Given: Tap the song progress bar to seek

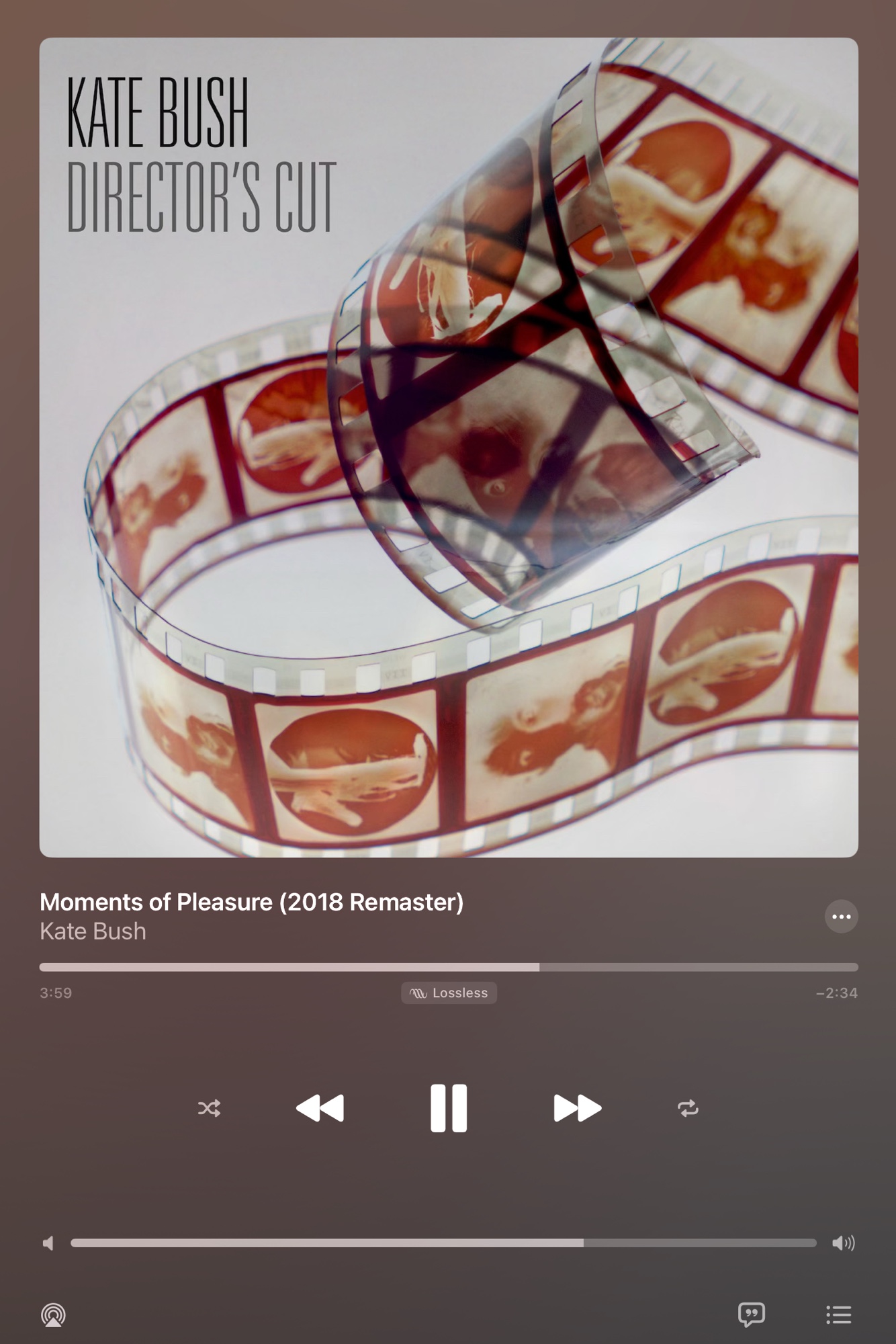Looking at the screenshot, I should pos(449,967).
